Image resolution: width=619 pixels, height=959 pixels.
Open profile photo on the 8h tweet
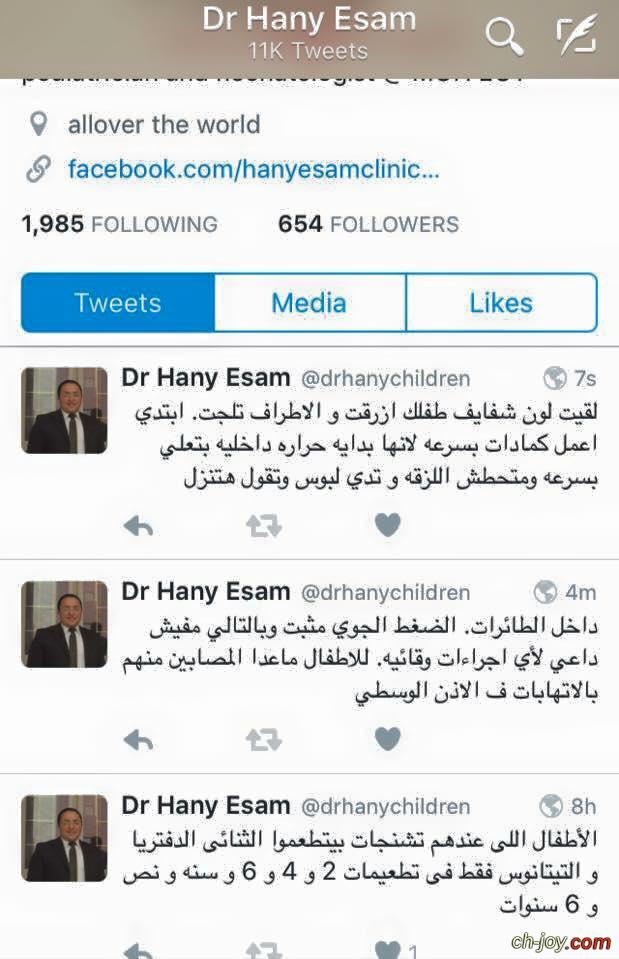tap(64, 838)
